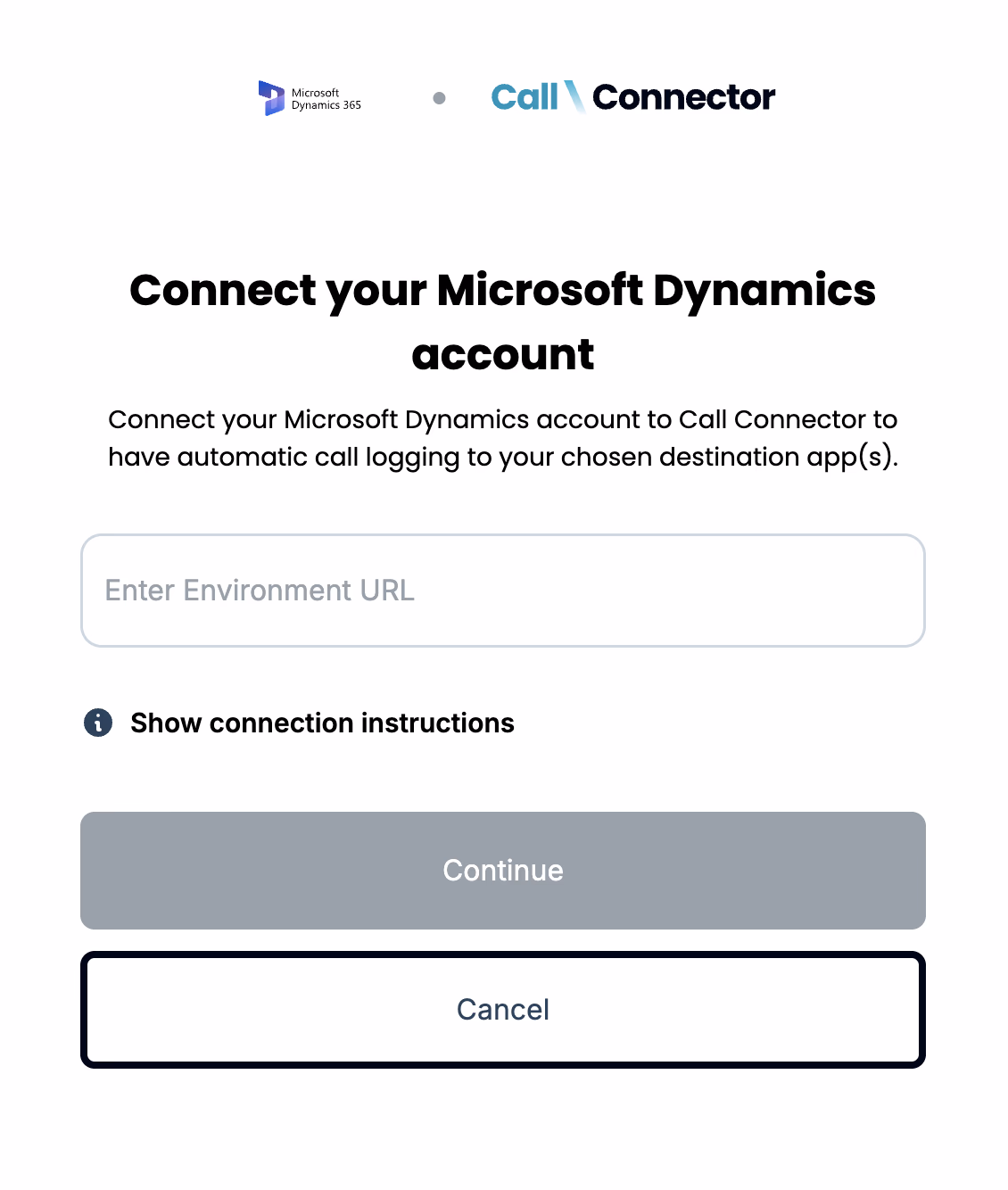Click the Connect your Microsoft Dynamics heading
1008x1190 pixels.
502,321
